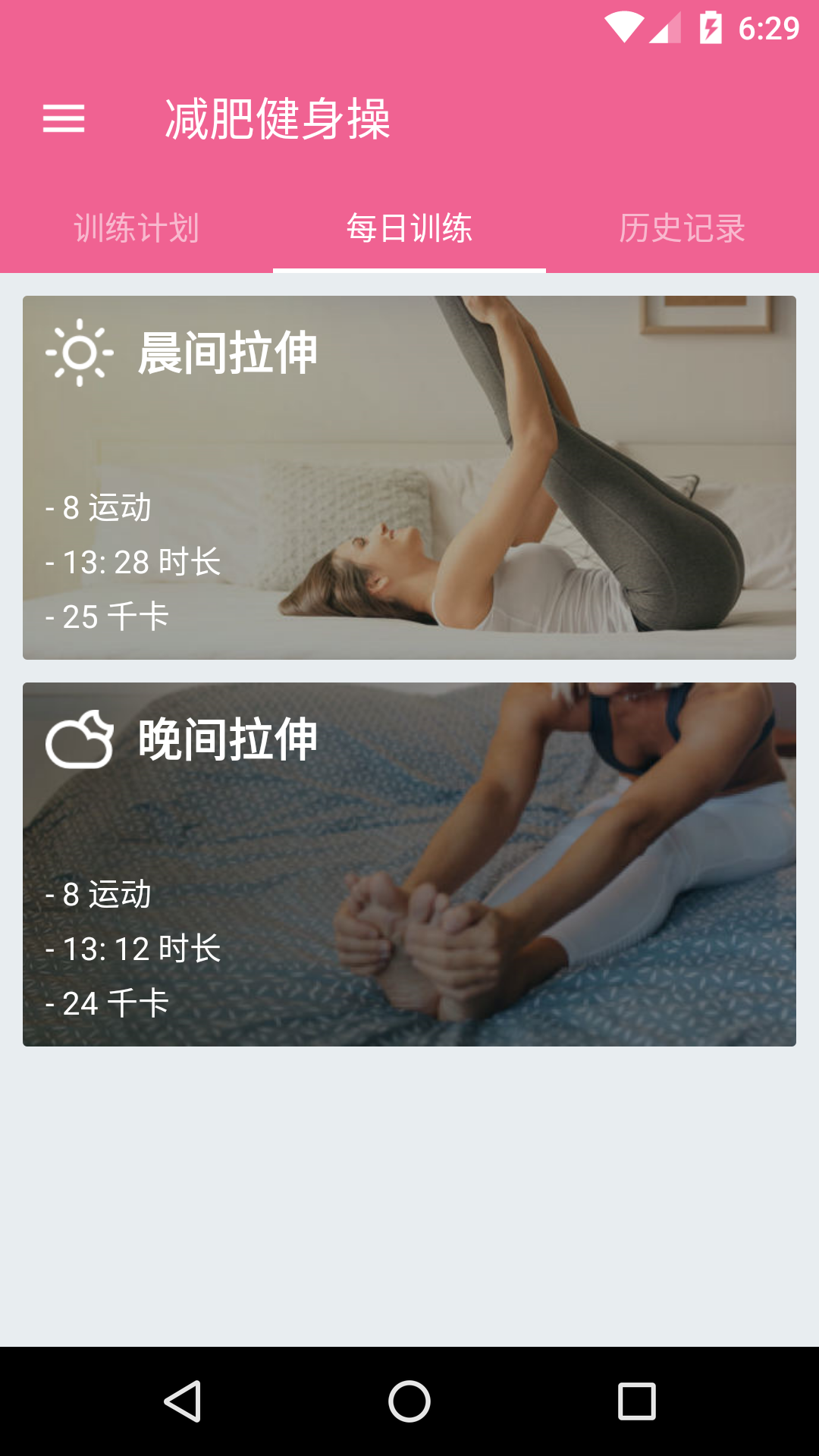Switch to the 历史记录 tab
The height and width of the screenshot is (1456, 819).
click(682, 227)
